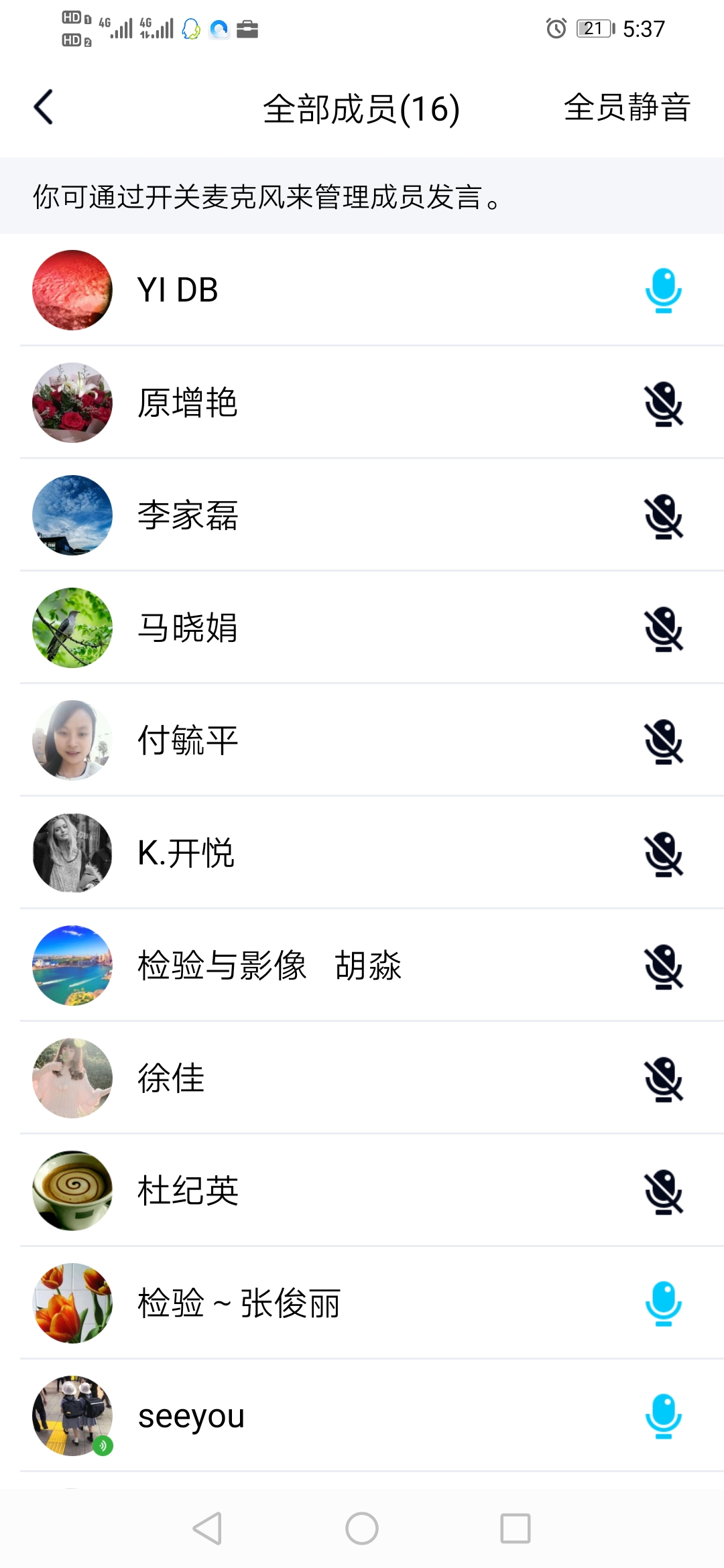Unmute 徐佳's microphone

point(663,1079)
